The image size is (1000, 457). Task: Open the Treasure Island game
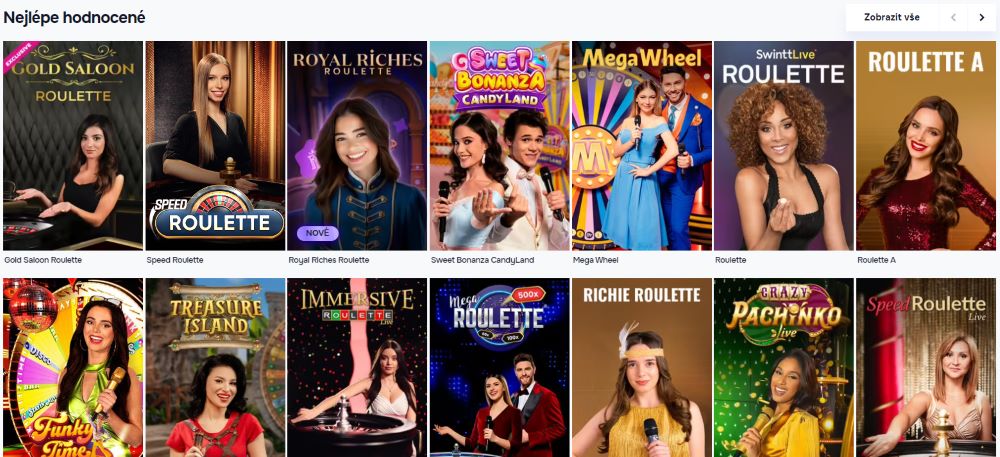coord(215,367)
